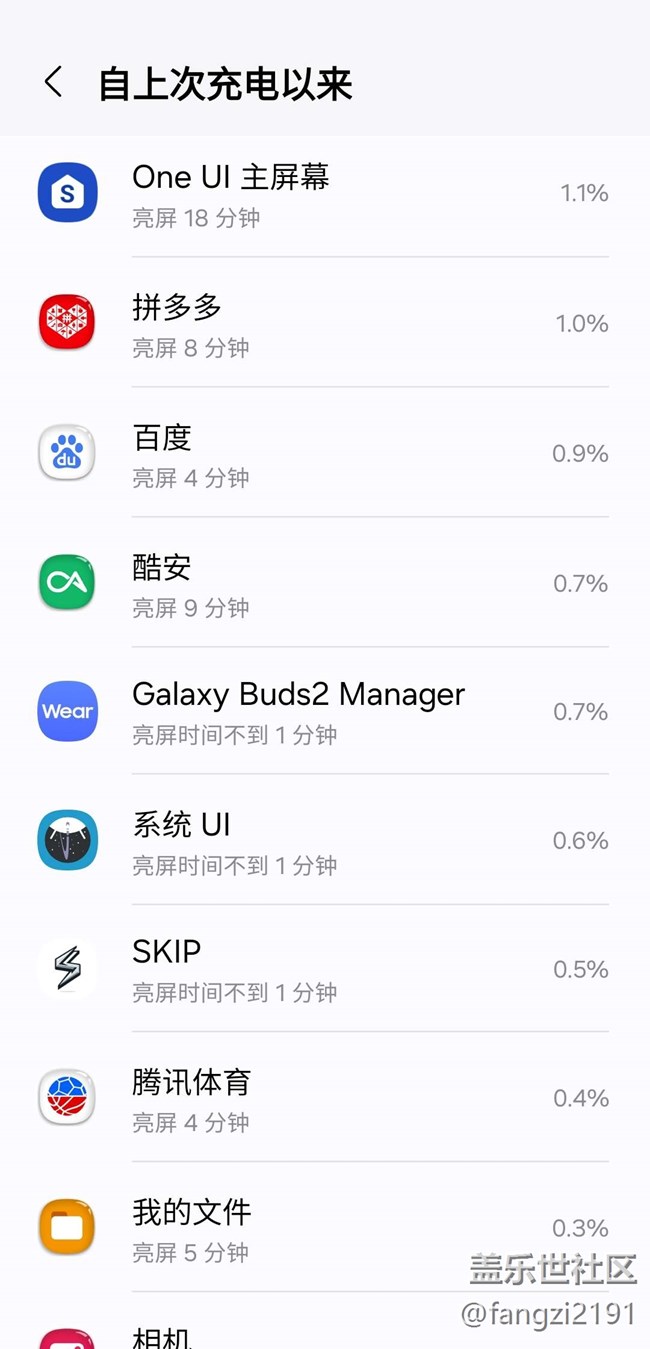Select the 百度 app row
Screen dimensions: 650x1349
[x=325, y=453]
